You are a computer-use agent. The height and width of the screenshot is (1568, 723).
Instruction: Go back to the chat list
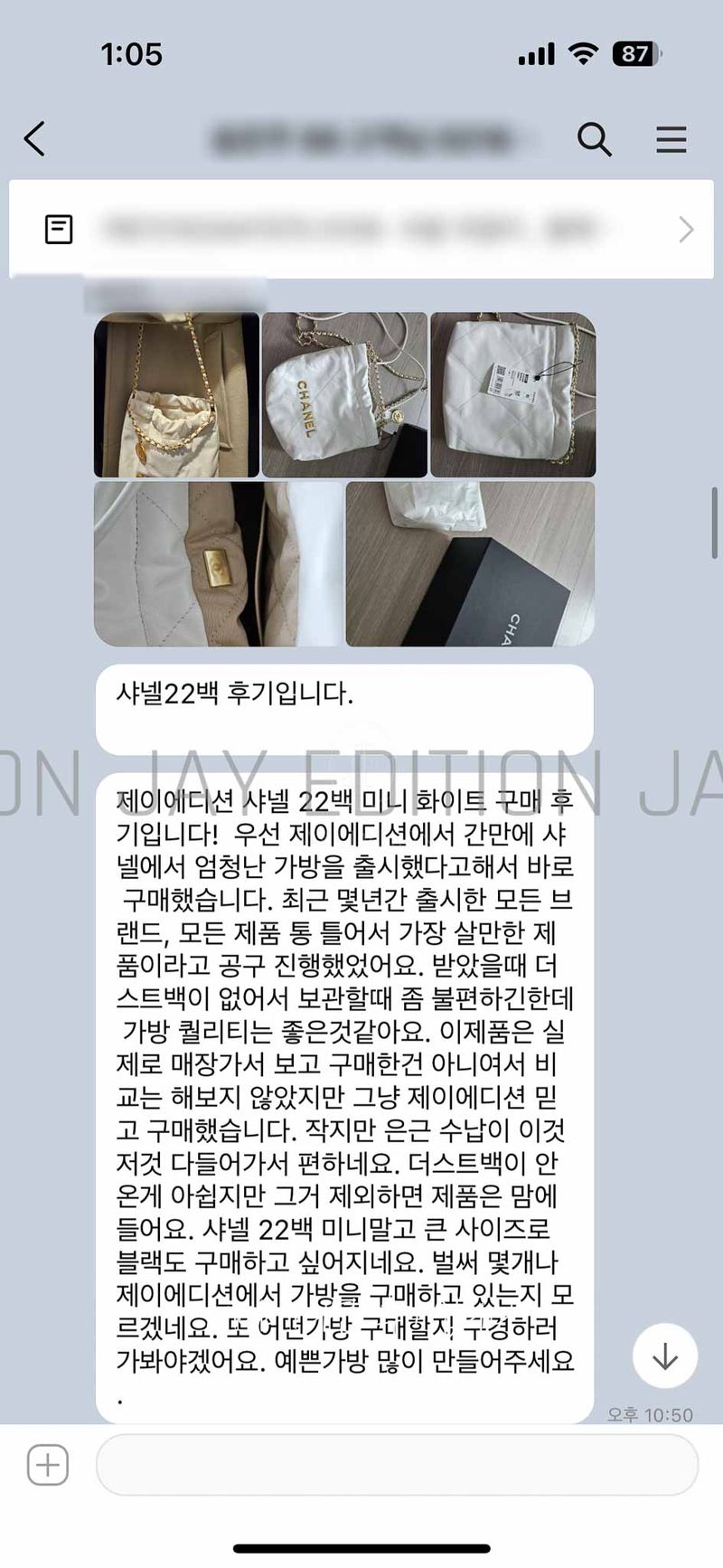[x=34, y=139]
